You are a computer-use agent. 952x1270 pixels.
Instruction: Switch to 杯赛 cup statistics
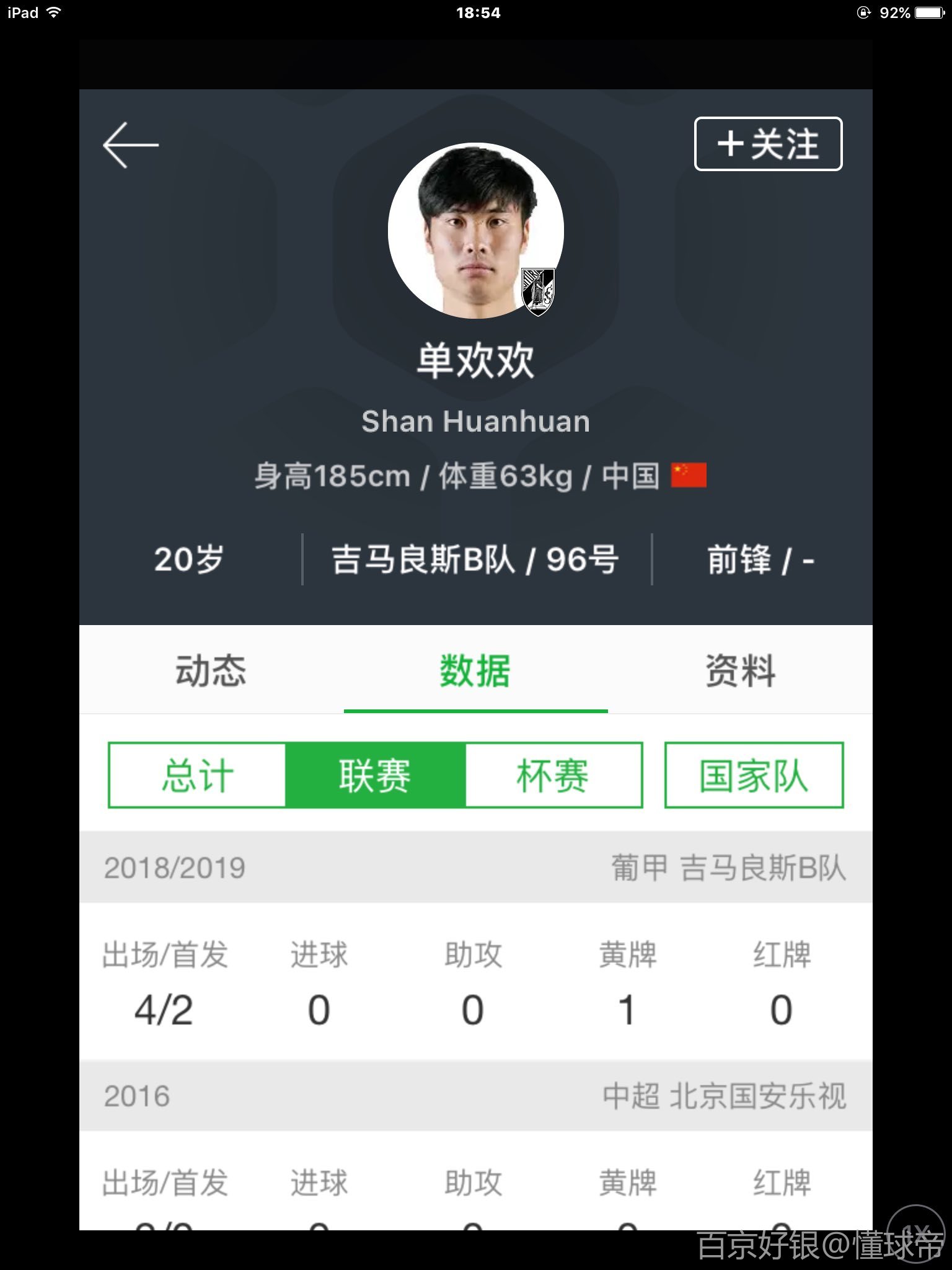553,775
